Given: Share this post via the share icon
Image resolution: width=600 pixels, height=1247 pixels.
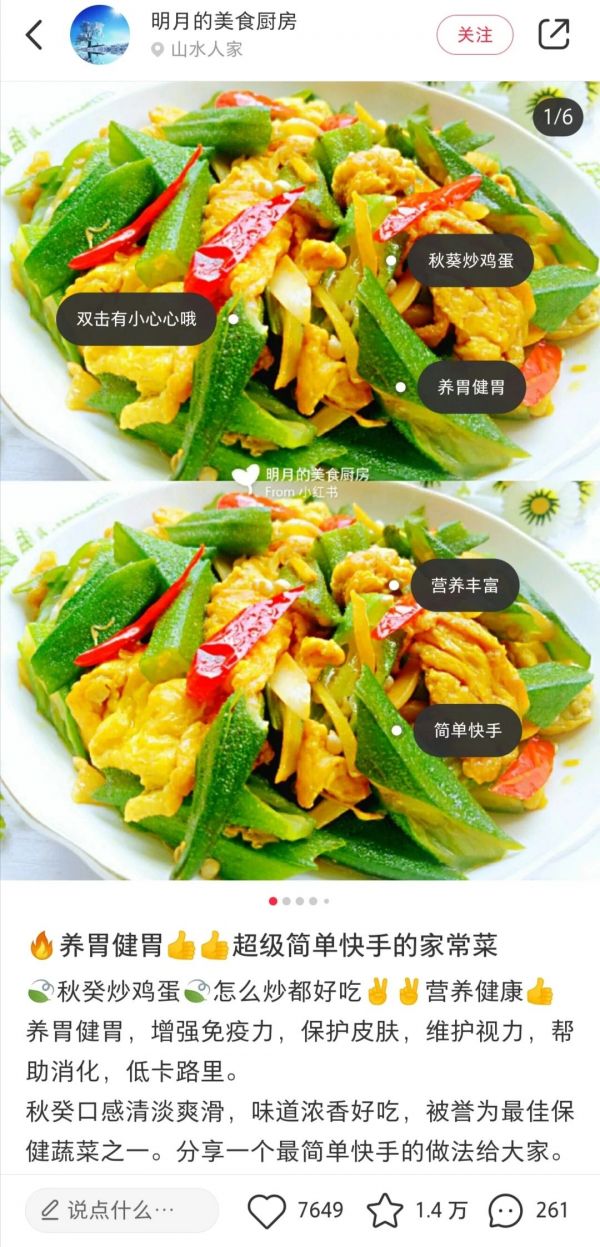Looking at the screenshot, I should [554, 34].
